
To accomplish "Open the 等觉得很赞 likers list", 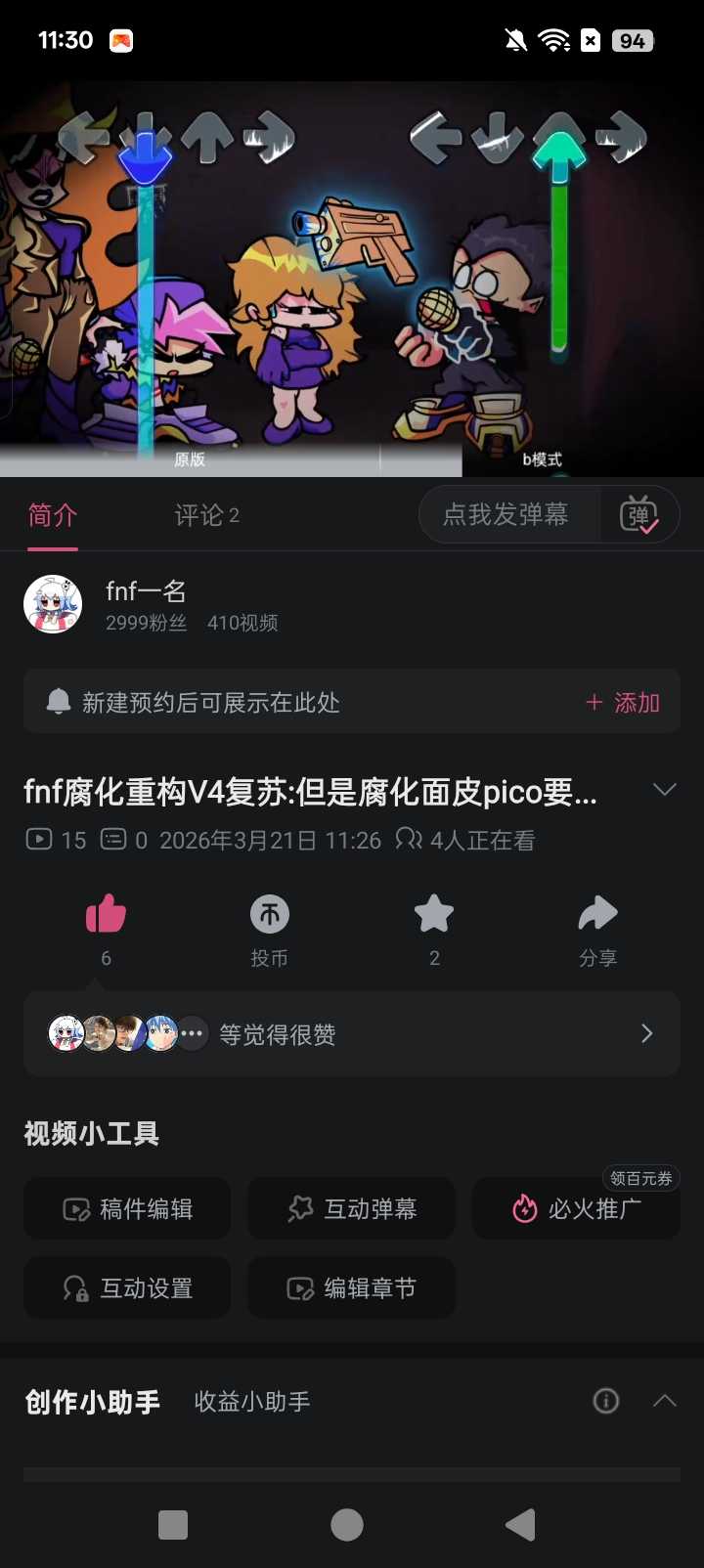I will point(351,1034).
